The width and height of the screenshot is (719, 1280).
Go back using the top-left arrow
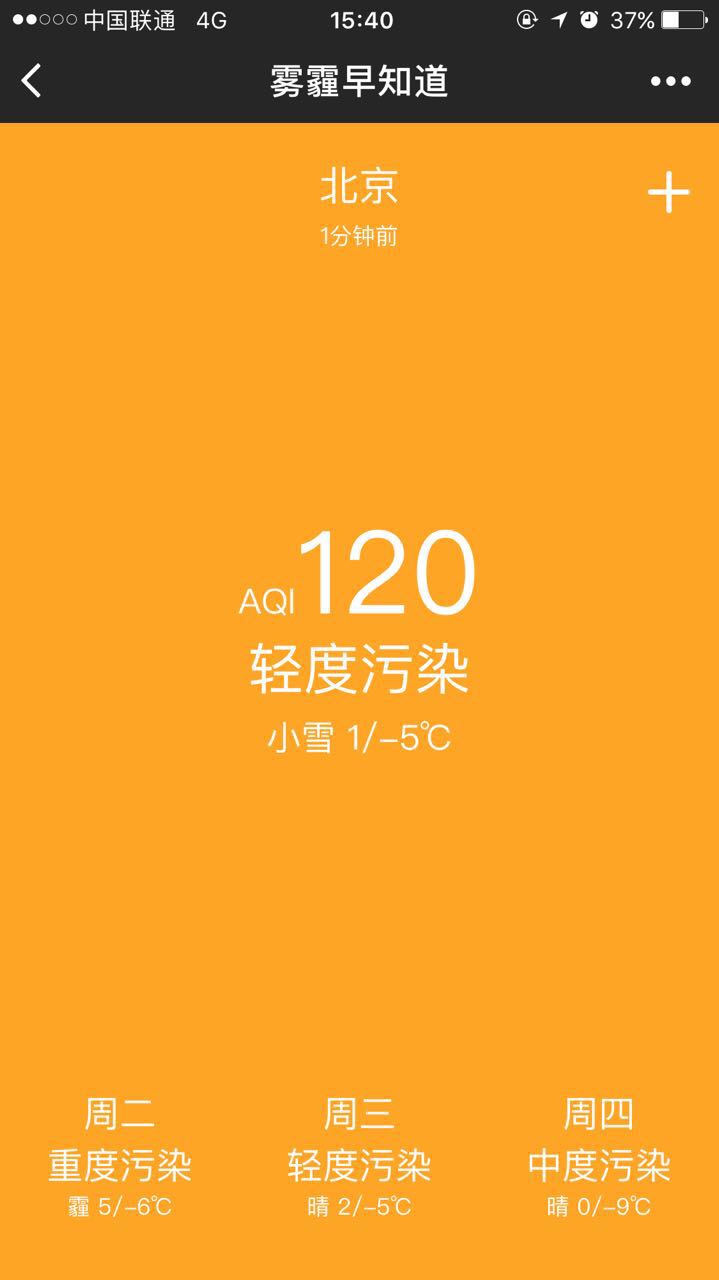[x=32, y=81]
